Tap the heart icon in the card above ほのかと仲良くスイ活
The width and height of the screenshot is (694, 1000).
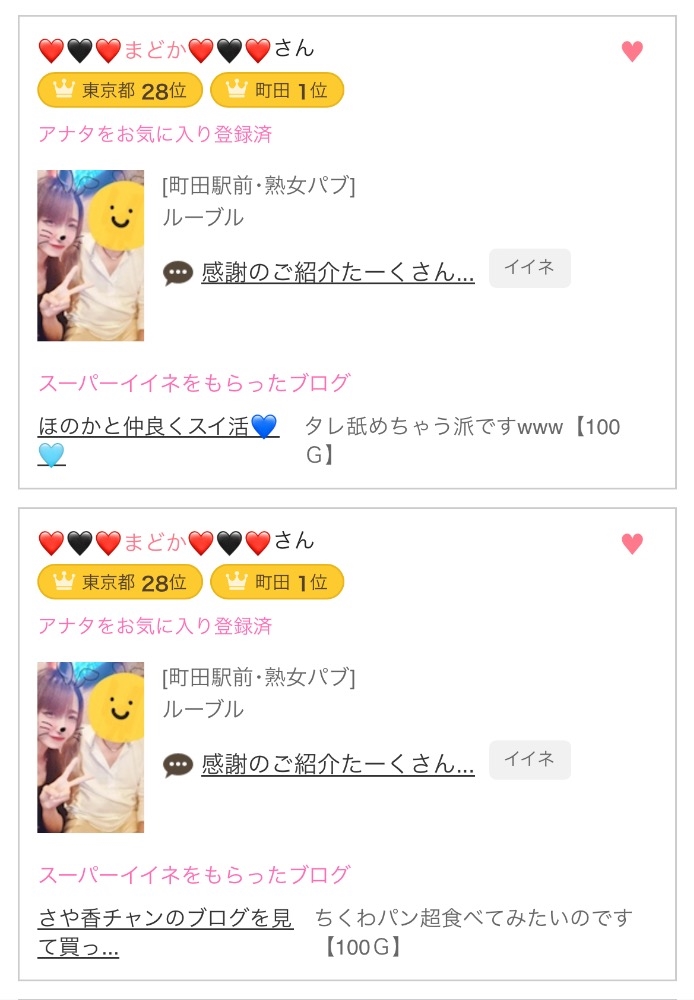[x=632, y=52]
